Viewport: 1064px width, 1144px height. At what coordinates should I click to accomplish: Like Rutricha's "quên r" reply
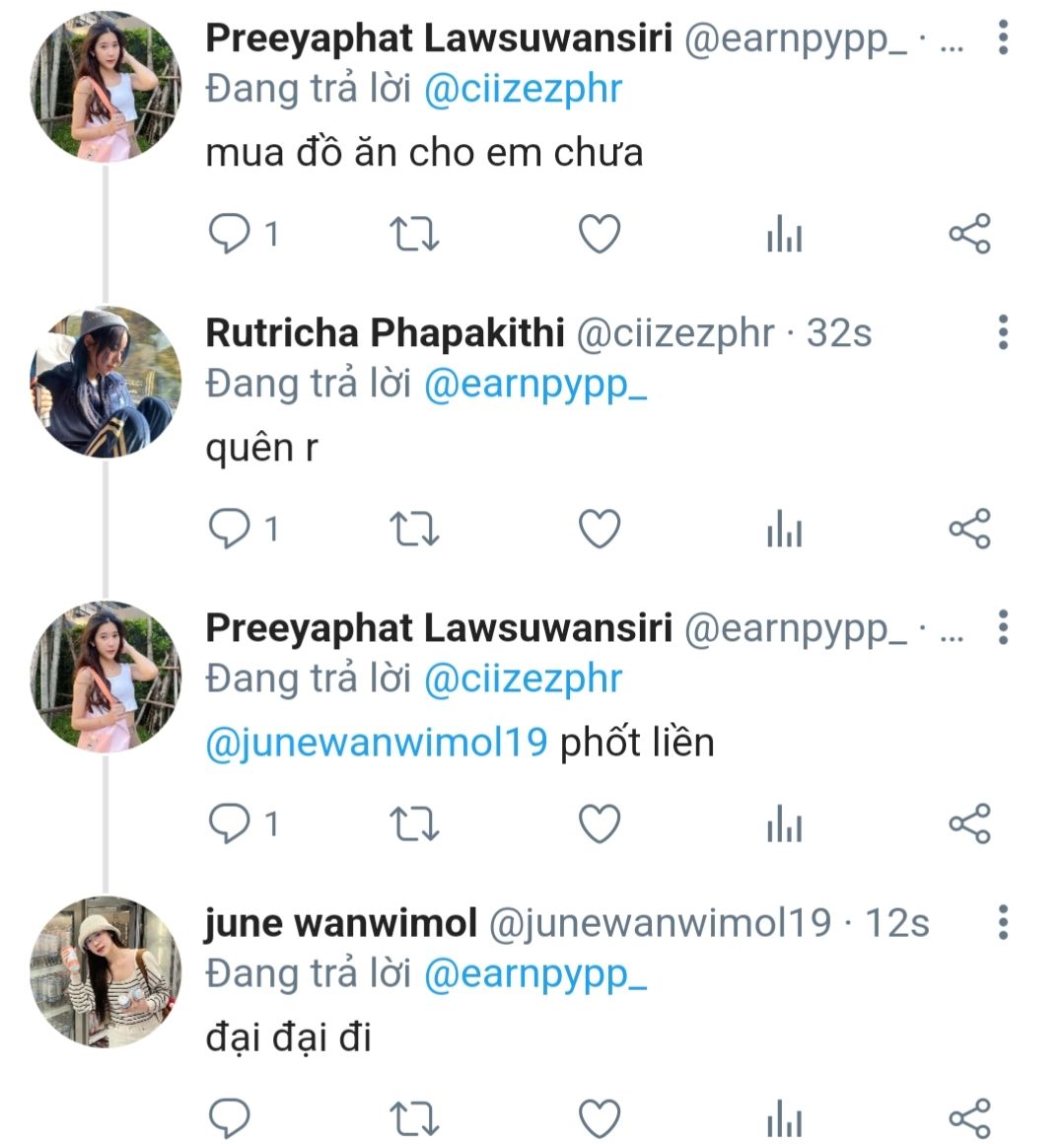(x=599, y=530)
